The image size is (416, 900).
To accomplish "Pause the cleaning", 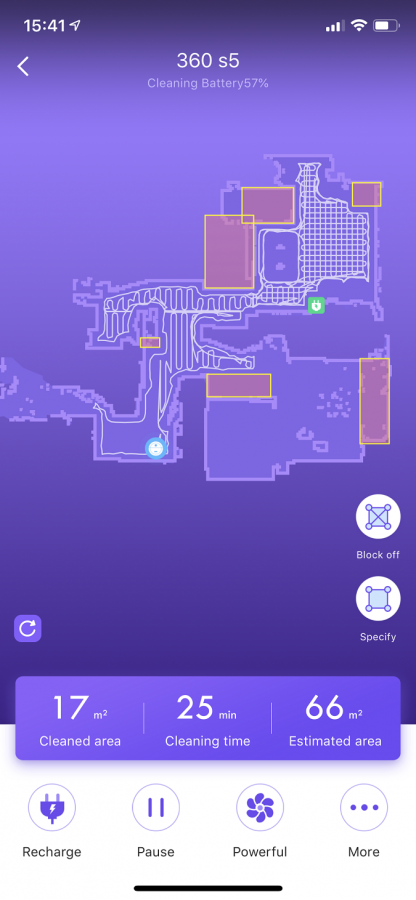I will click(x=155, y=808).
